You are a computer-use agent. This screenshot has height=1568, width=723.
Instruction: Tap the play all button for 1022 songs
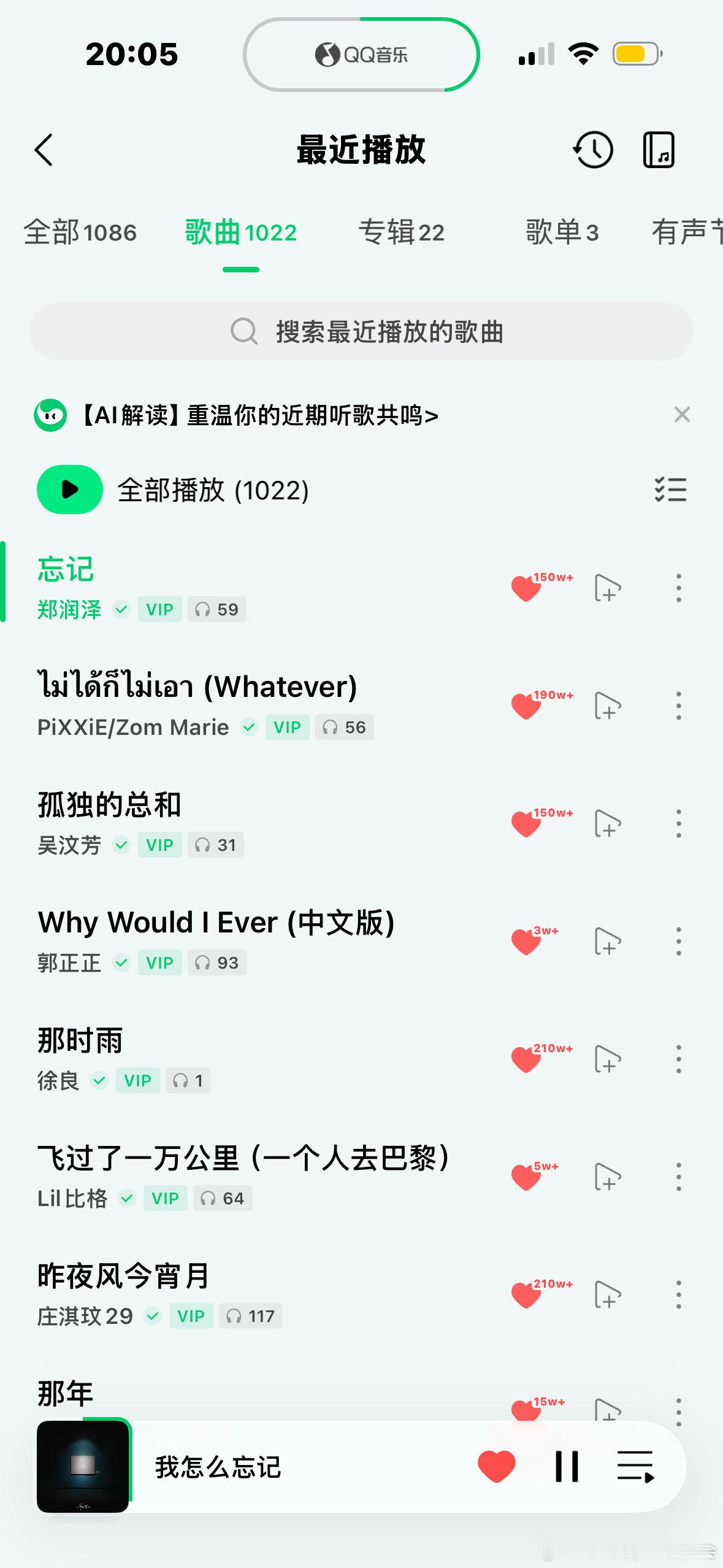tap(69, 489)
